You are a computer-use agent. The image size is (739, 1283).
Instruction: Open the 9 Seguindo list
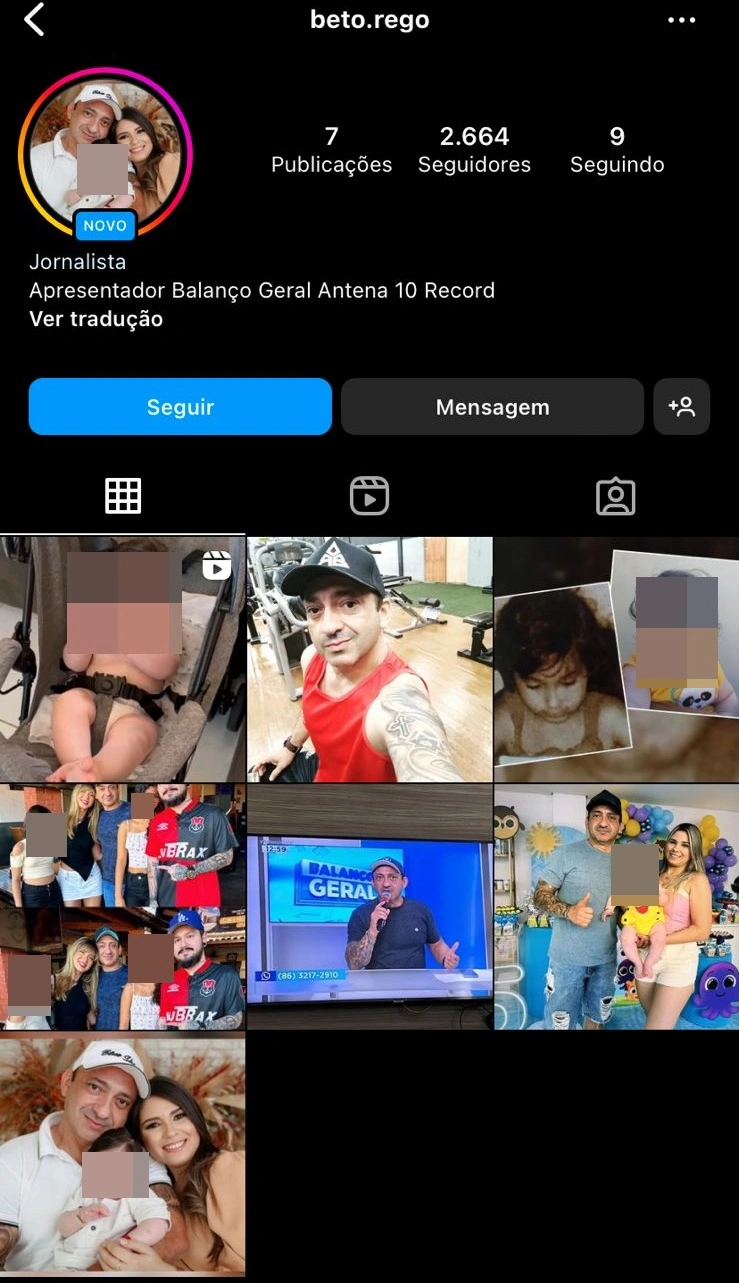[617, 149]
